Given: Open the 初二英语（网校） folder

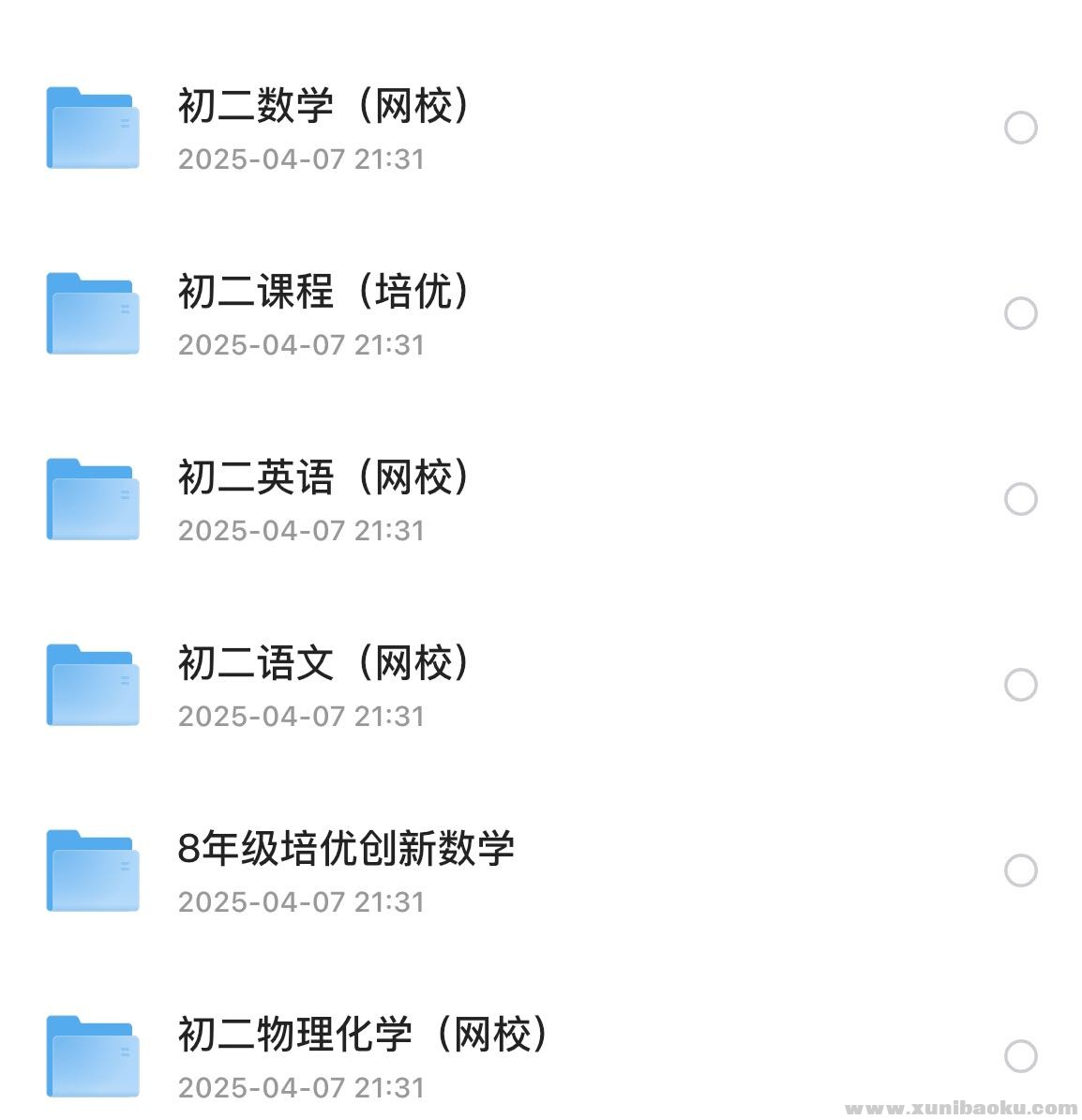Looking at the screenshot, I should click(323, 477).
